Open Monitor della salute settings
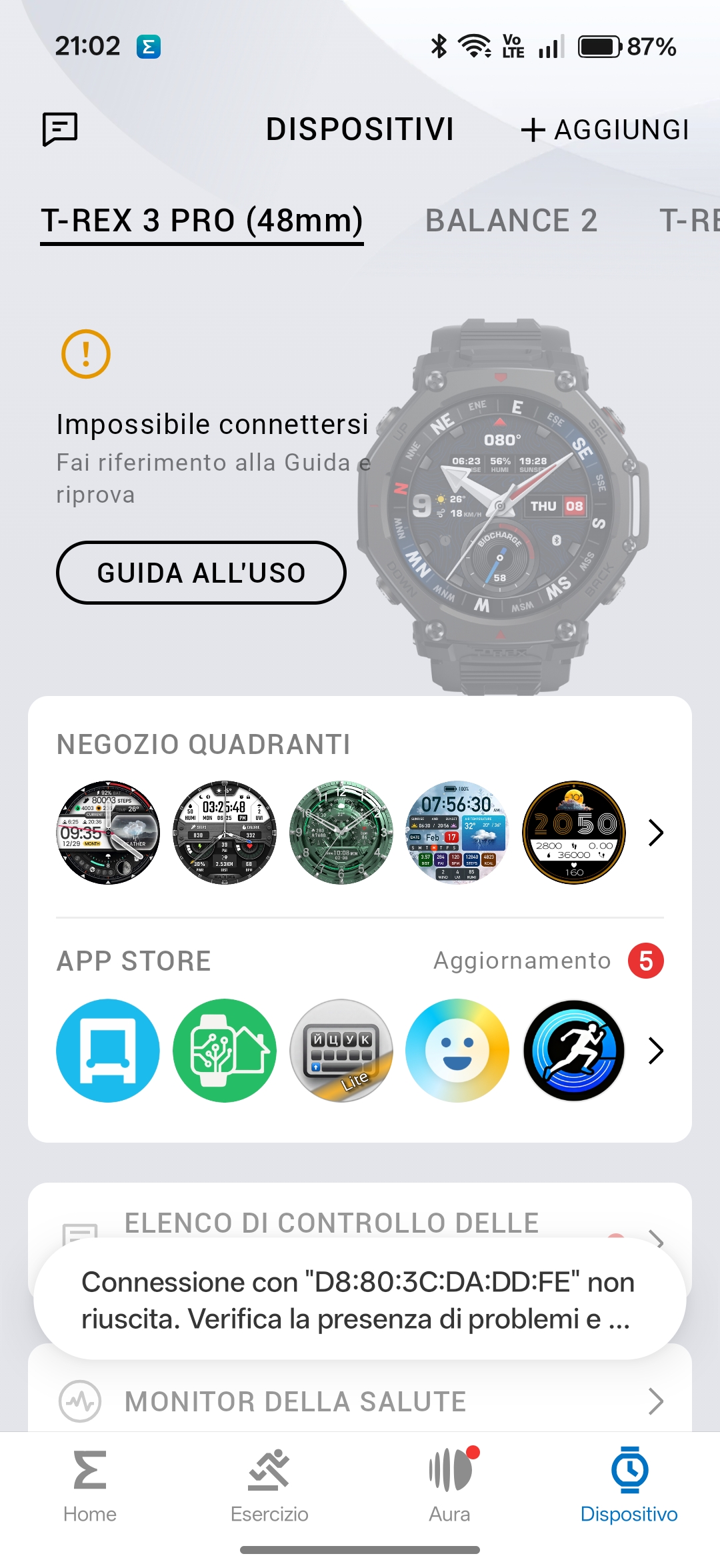This screenshot has height=1568, width=720. click(x=360, y=1401)
